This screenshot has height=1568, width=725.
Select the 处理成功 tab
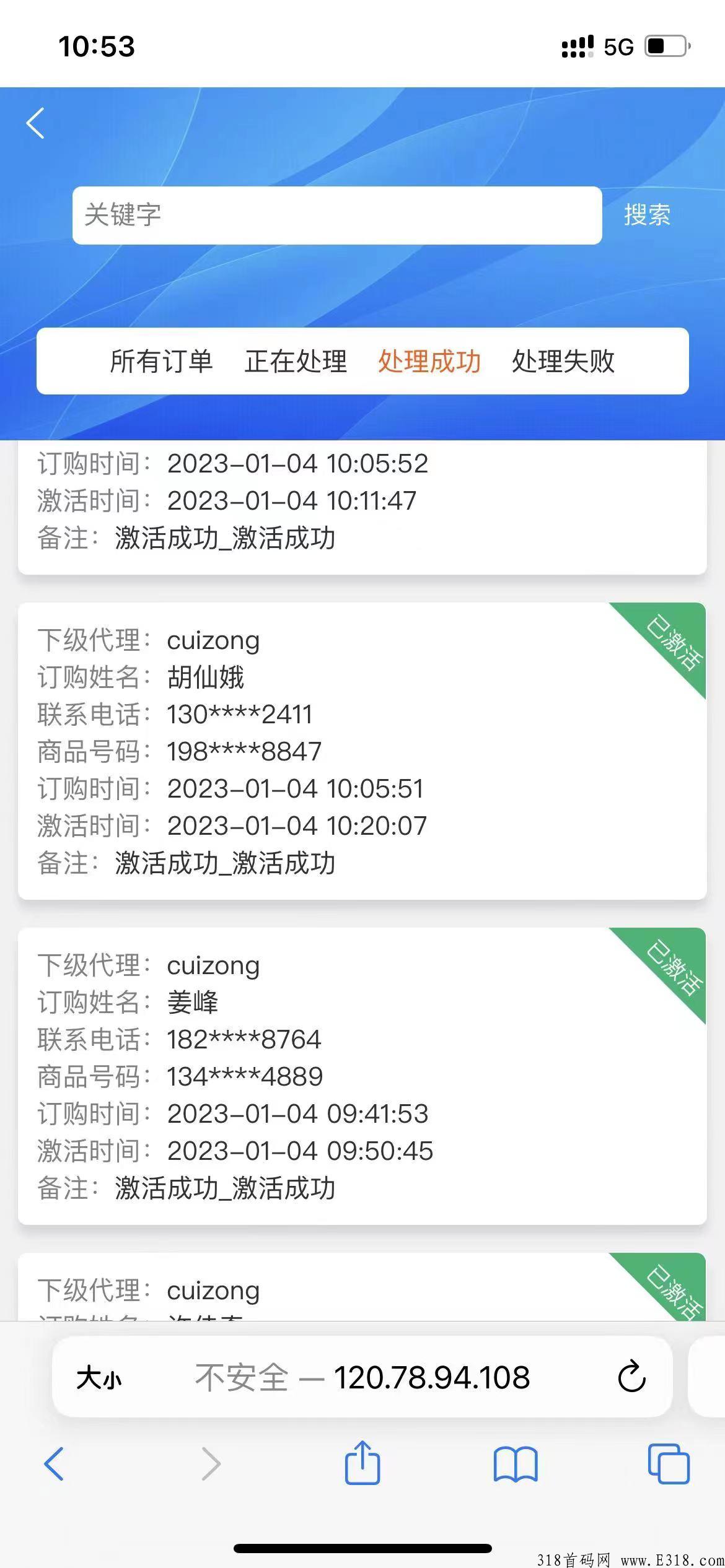coord(429,361)
